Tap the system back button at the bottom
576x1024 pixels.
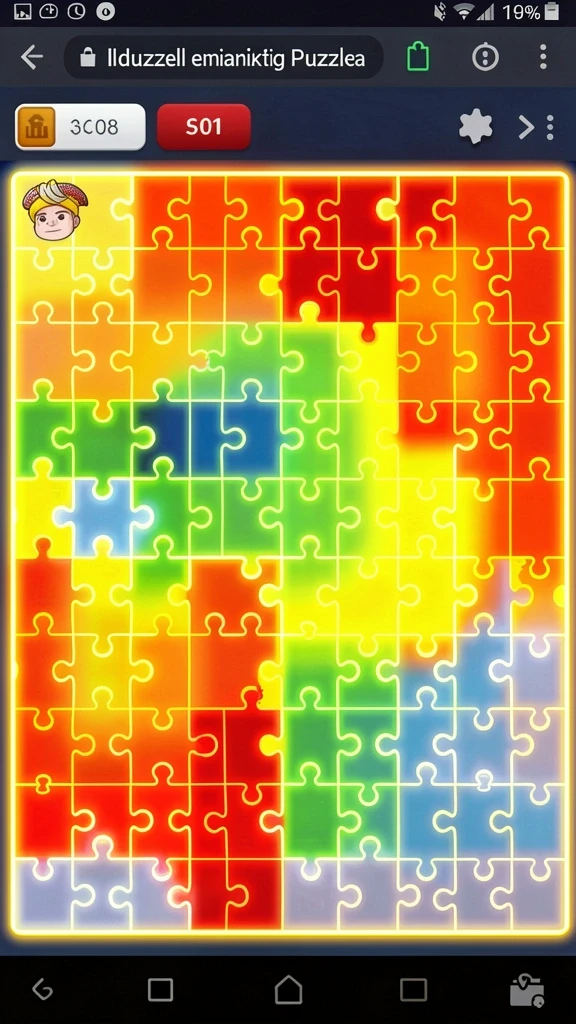[x=42, y=989]
